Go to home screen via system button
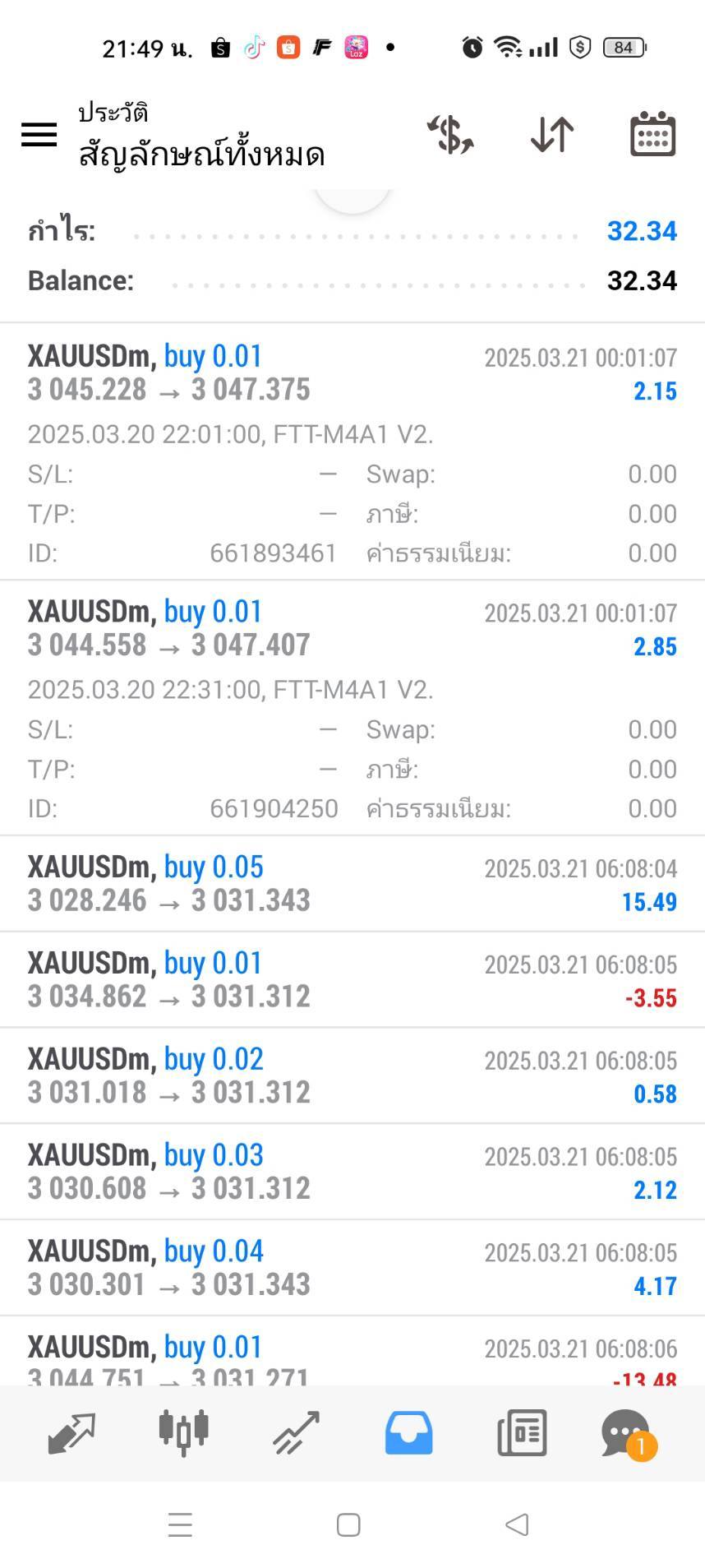The width and height of the screenshot is (705, 1568). [348, 1525]
